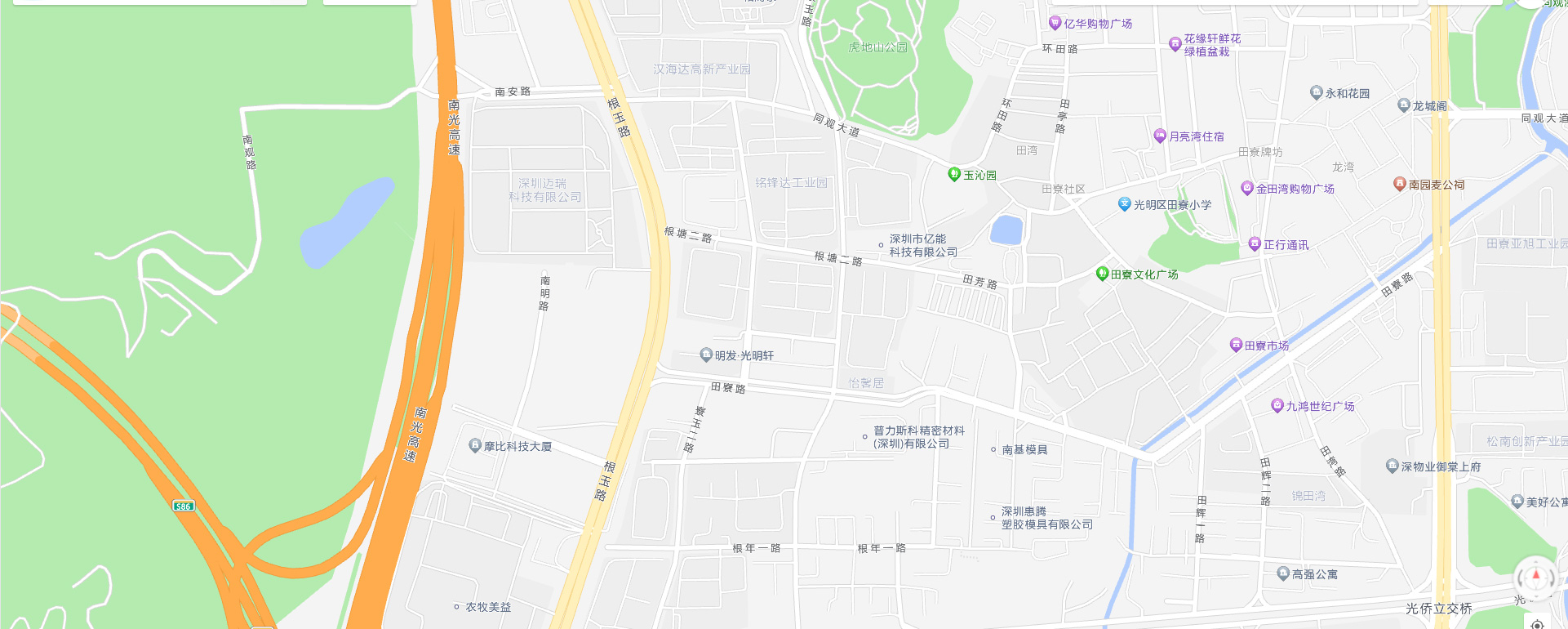Screen dimensions: 1568x629
Task: Open the 田寮市场 market marker
Action: coord(1235,345)
